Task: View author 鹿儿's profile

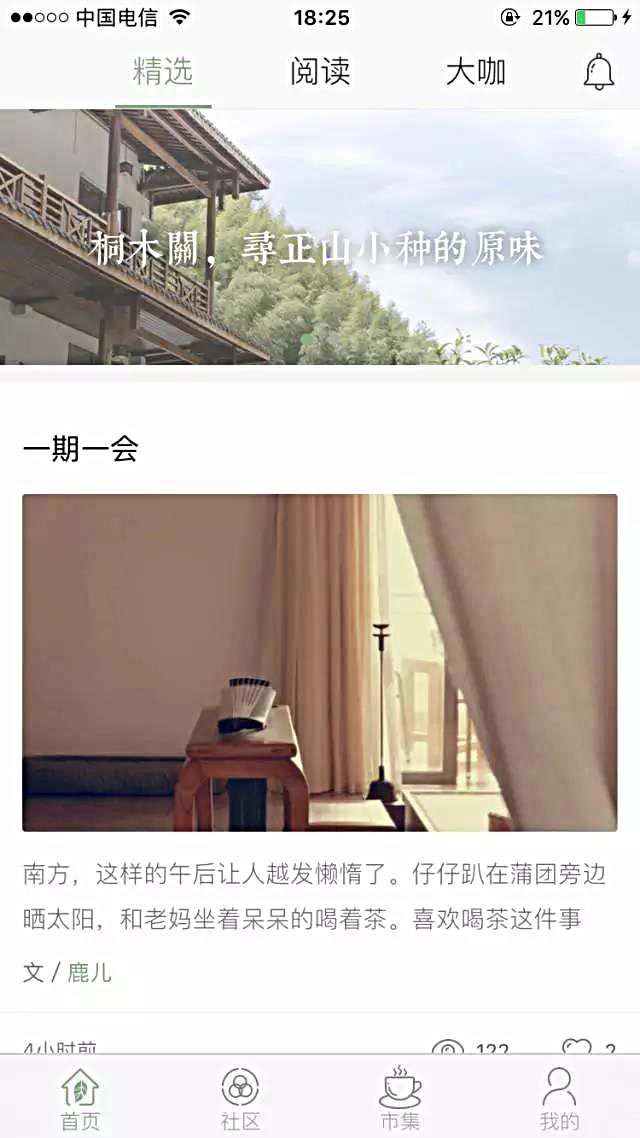Action: coord(89,972)
